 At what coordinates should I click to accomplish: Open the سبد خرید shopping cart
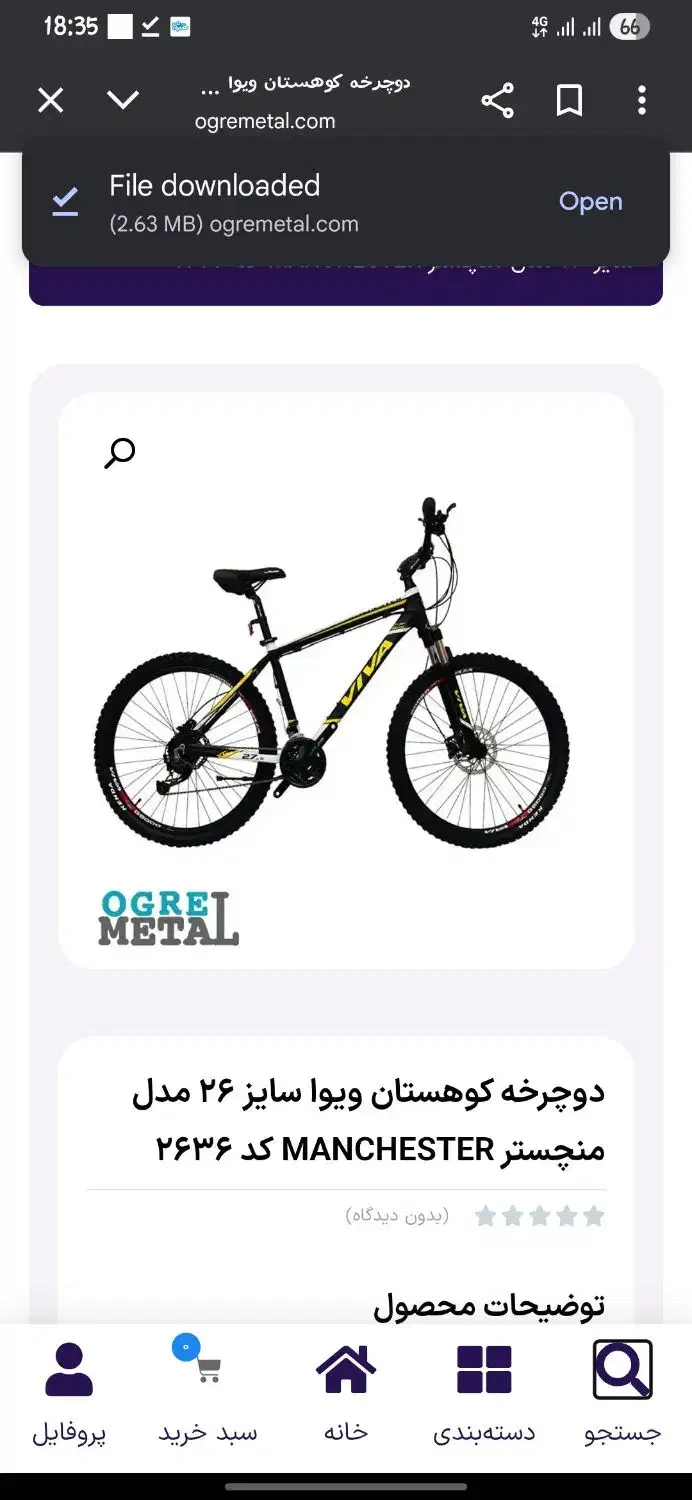[207, 1394]
